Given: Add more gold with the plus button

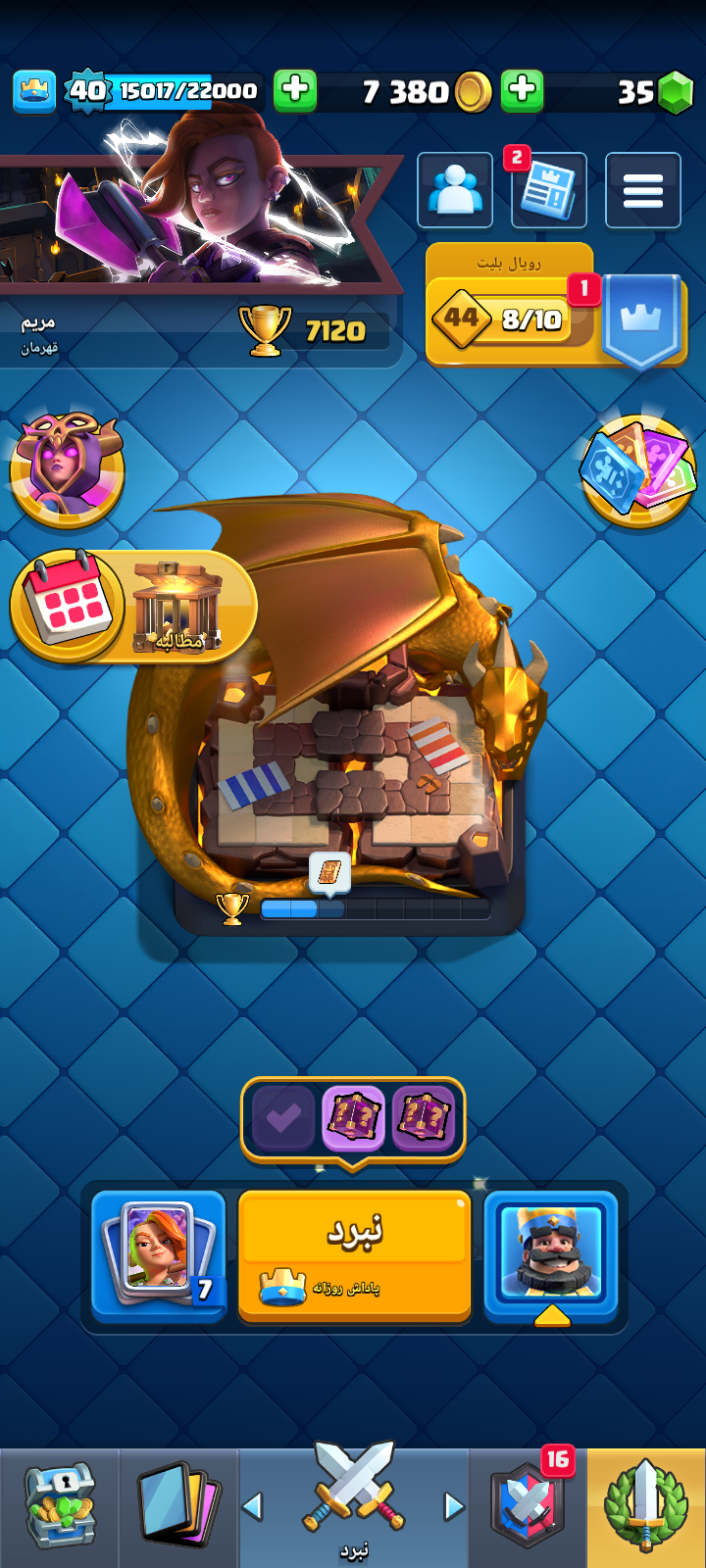Looking at the screenshot, I should [x=294, y=91].
